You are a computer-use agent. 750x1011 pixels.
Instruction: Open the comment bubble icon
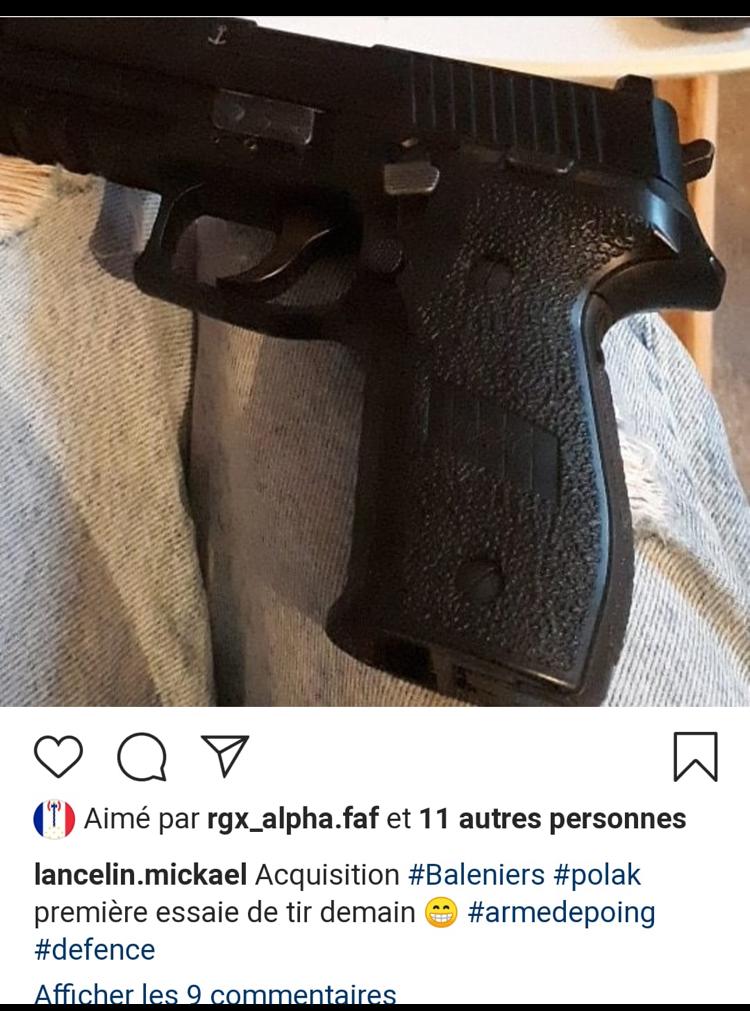tap(142, 756)
